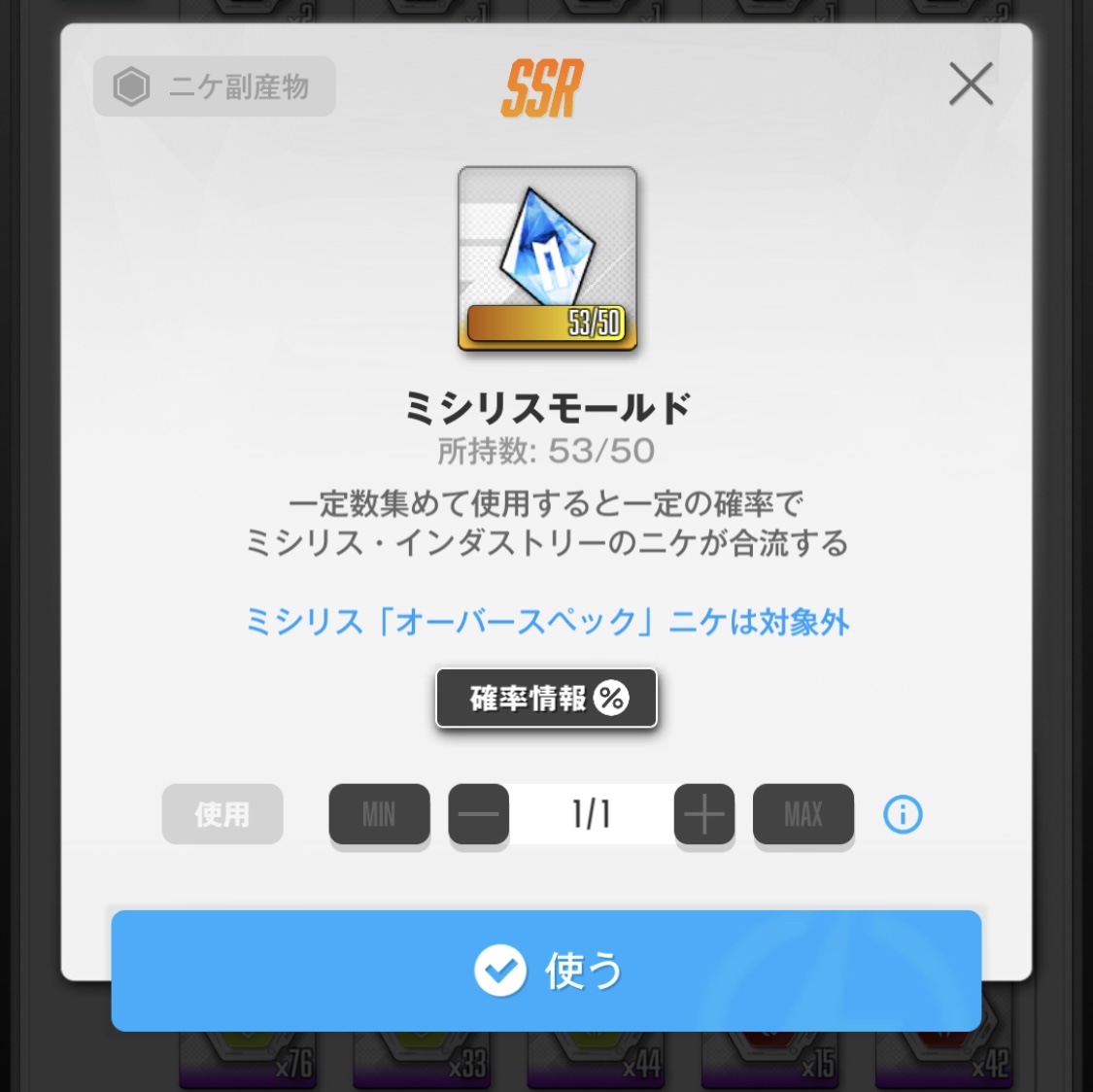Increase quantity with the plus button

point(704,814)
